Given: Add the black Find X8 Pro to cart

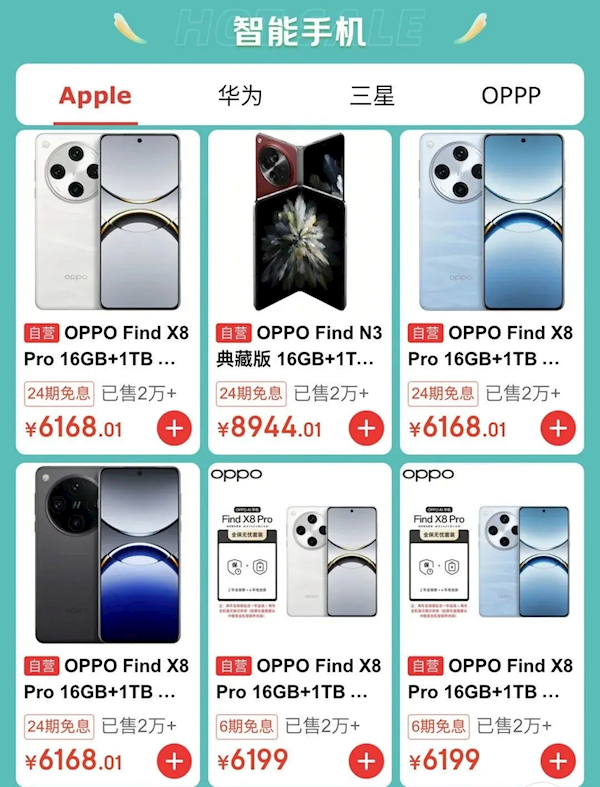Looking at the screenshot, I should (x=174, y=761).
